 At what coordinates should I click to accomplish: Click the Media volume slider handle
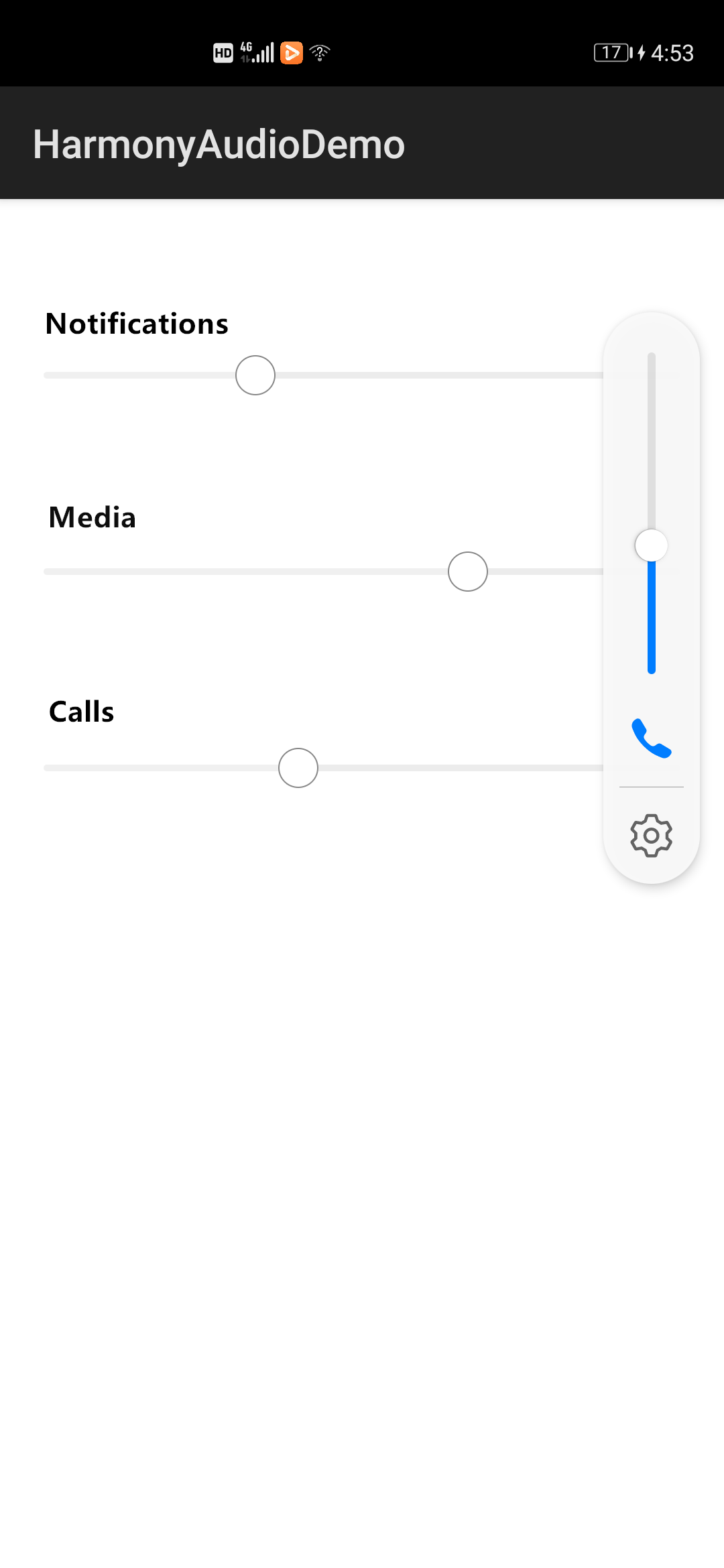point(467,572)
